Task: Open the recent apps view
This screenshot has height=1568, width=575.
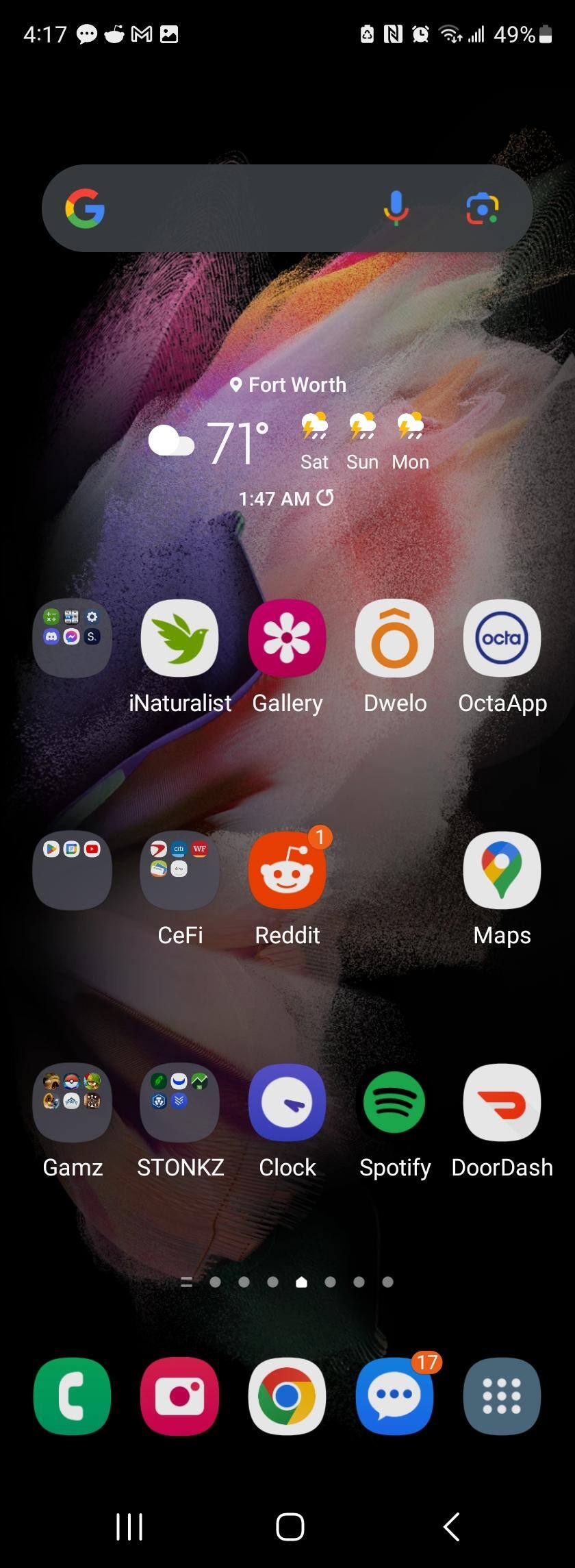Action: tap(129, 1526)
